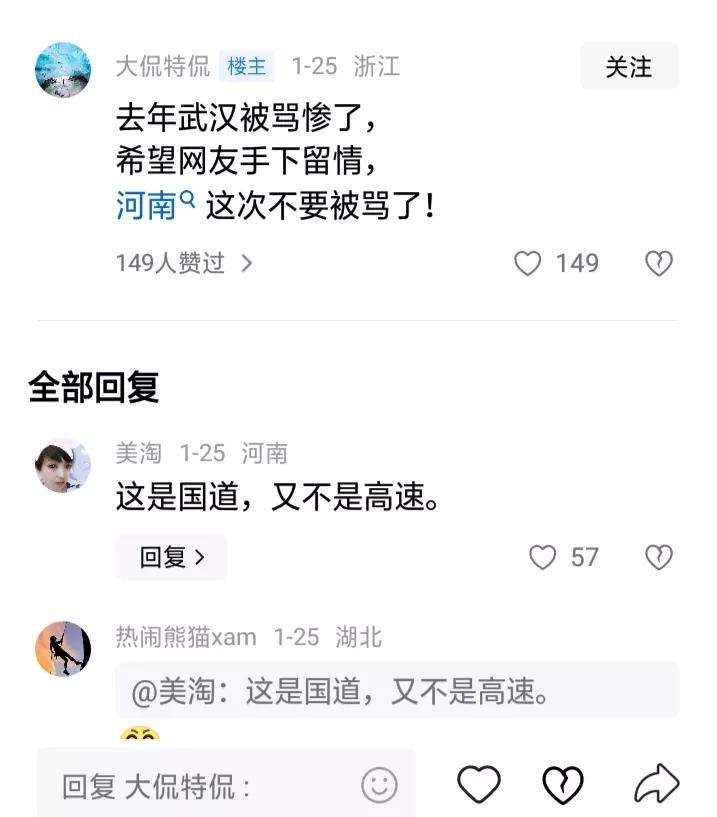The width and height of the screenshot is (717, 817).
Task: Follow 大侃特侃 with the 关注 button
Action: click(x=629, y=67)
